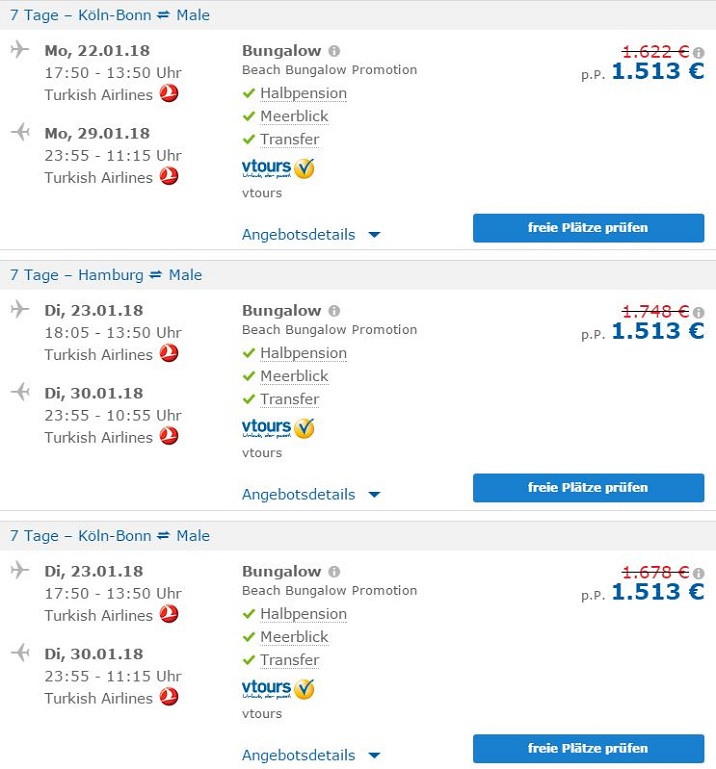Open Bungalow info icon in the Hamburg offer

click(x=334, y=311)
